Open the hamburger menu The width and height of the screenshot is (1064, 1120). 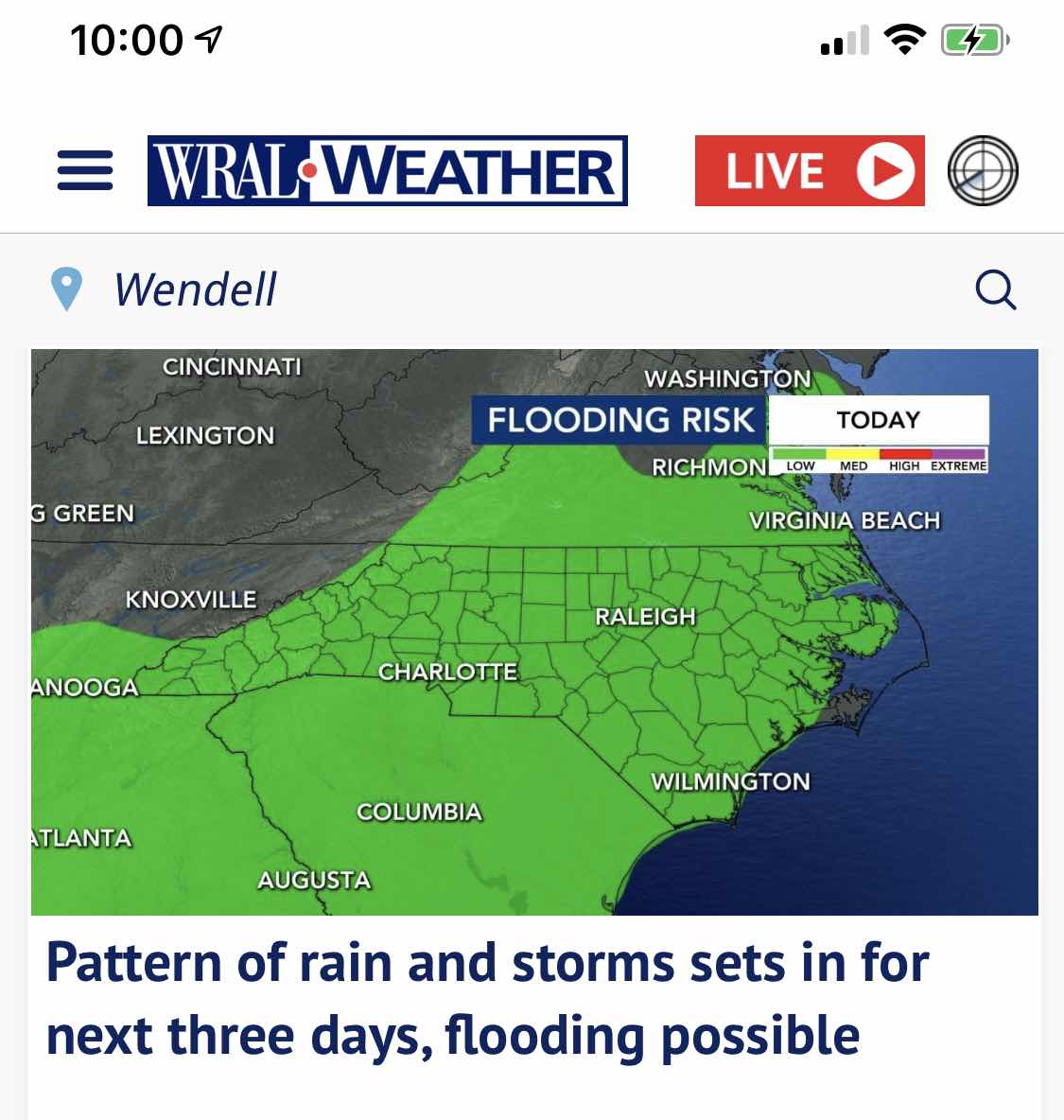(x=85, y=170)
